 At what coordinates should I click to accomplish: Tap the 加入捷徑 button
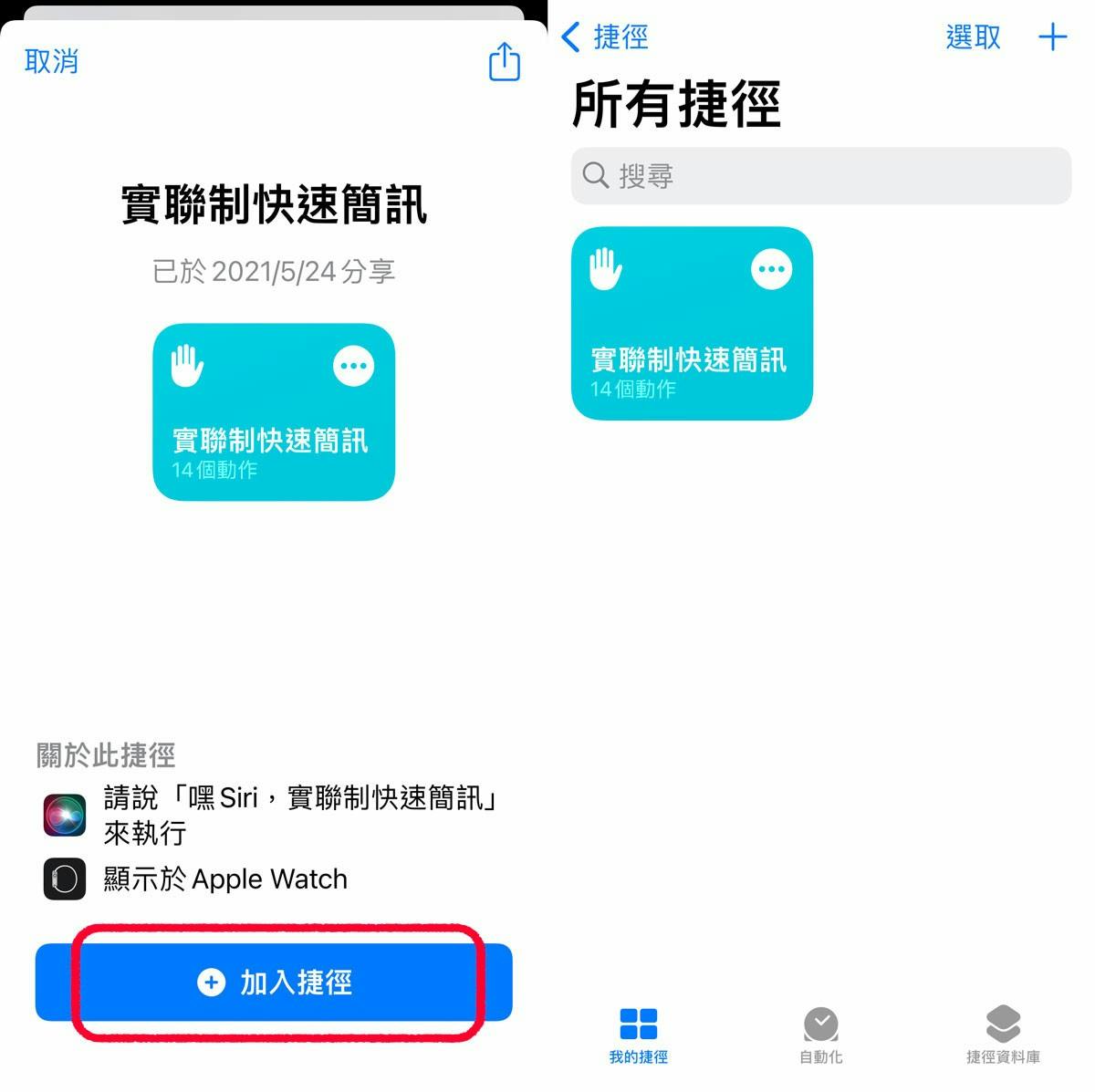[x=274, y=982]
